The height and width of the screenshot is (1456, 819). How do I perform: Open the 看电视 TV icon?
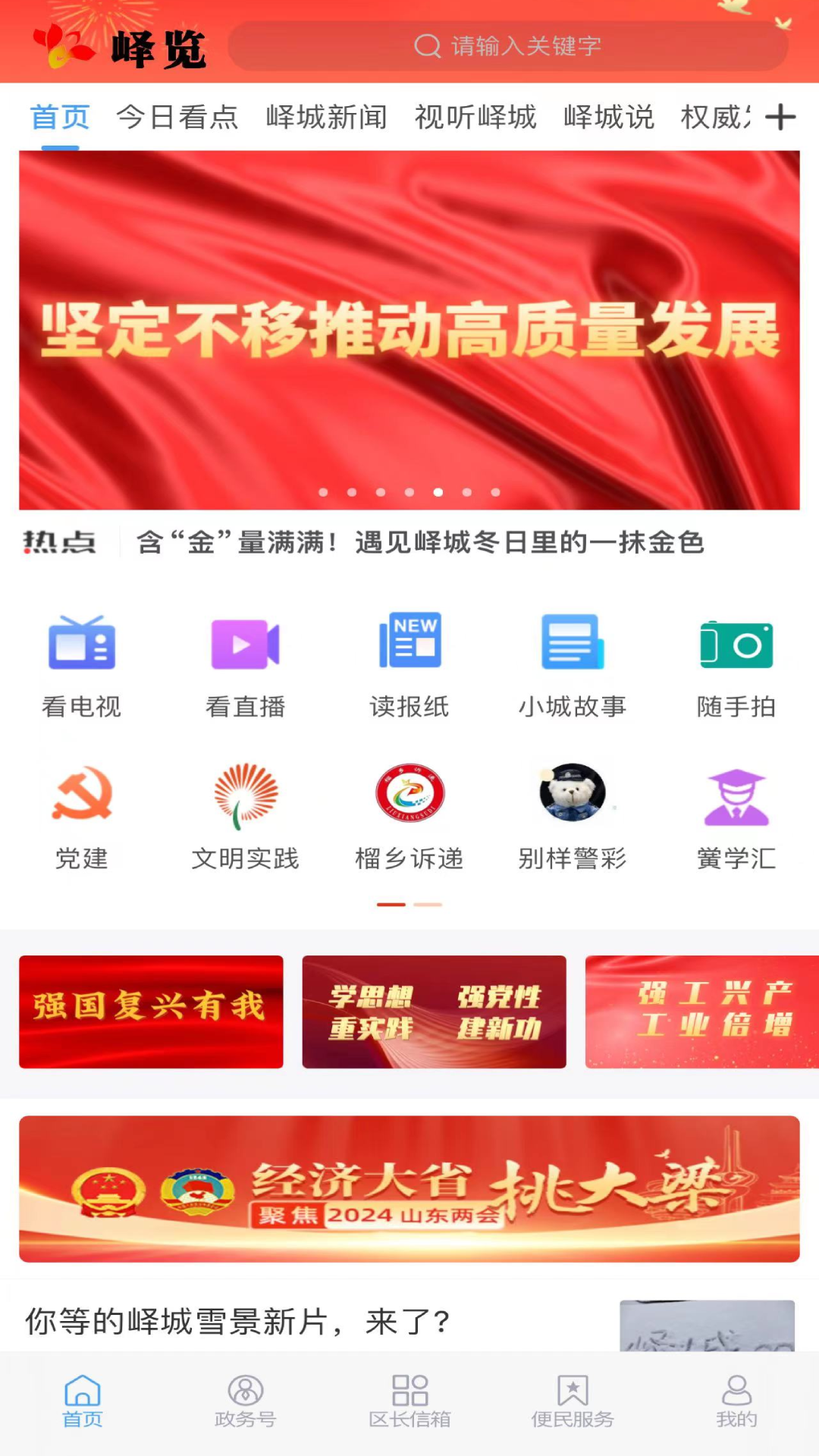(x=81, y=664)
